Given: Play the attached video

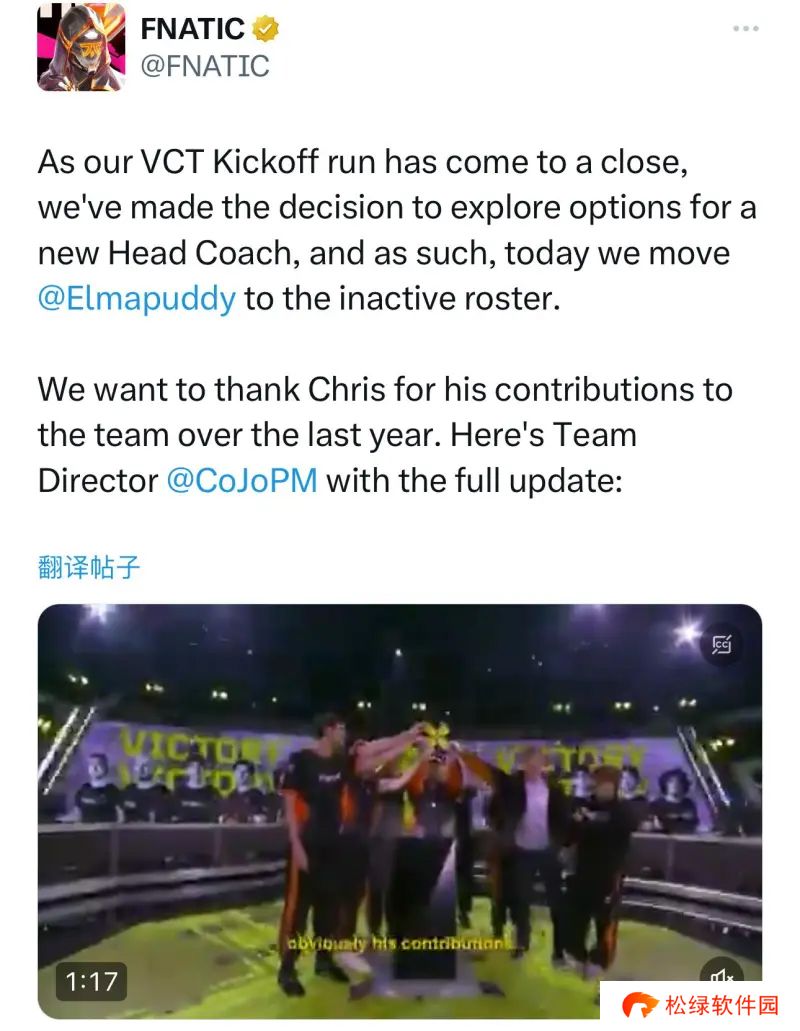Looking at the screenshot, I should coord(399,810).
